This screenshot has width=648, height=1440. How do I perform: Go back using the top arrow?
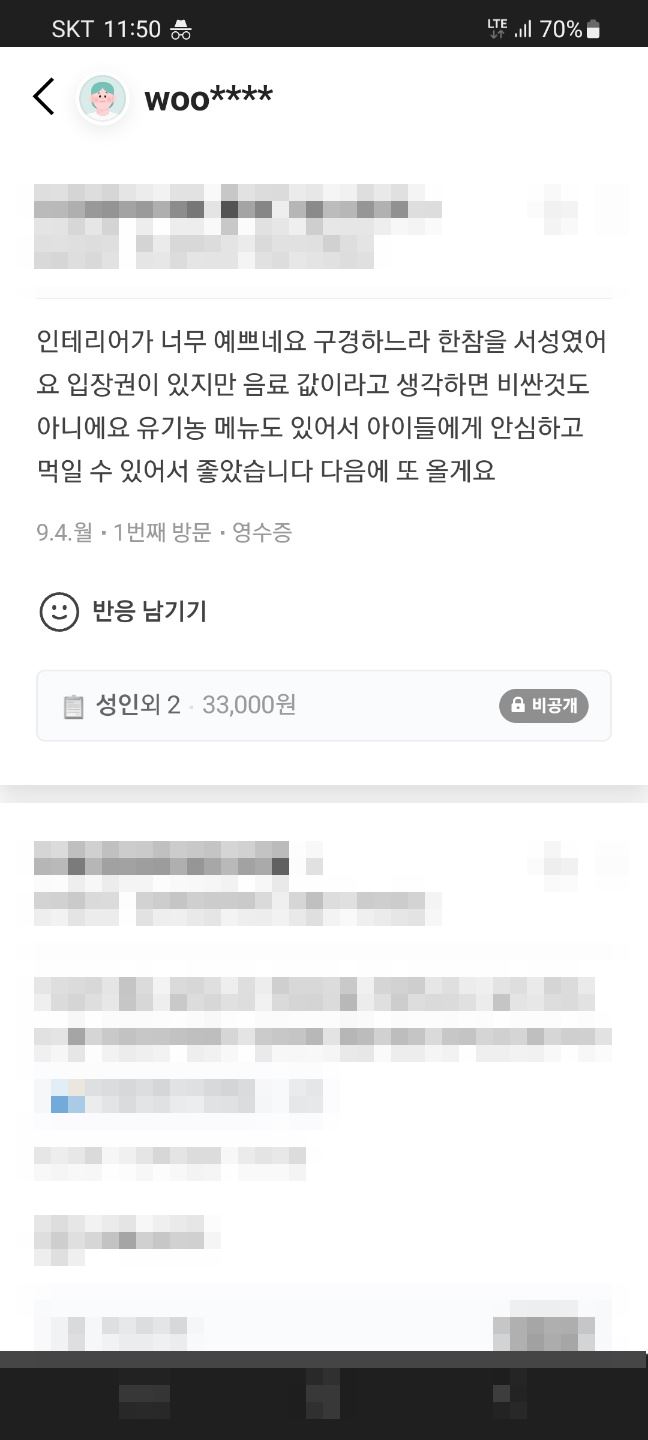click(x=43, y=97)
